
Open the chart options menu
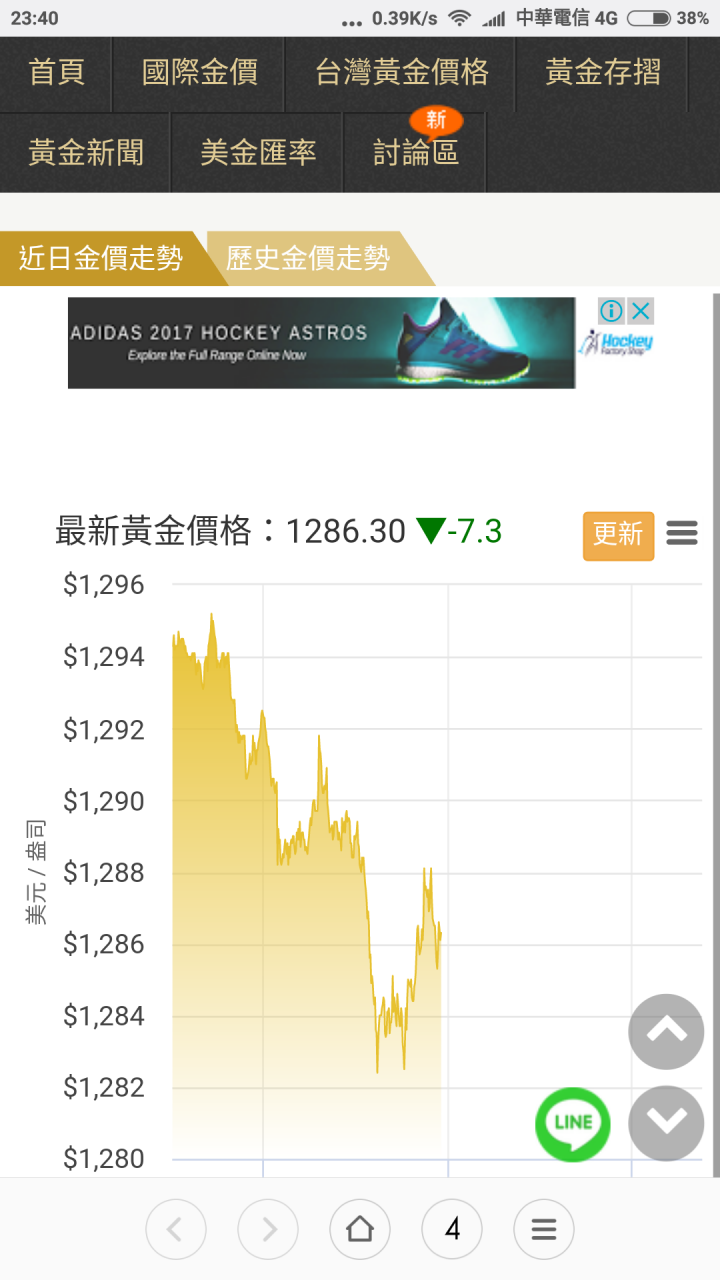[x=682, y=533]
